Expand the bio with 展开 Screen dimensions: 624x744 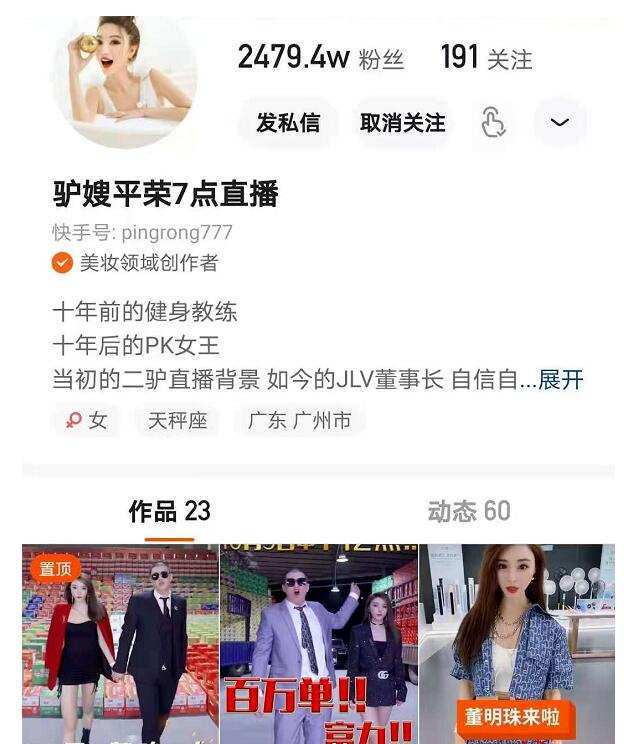coord(561,380)
